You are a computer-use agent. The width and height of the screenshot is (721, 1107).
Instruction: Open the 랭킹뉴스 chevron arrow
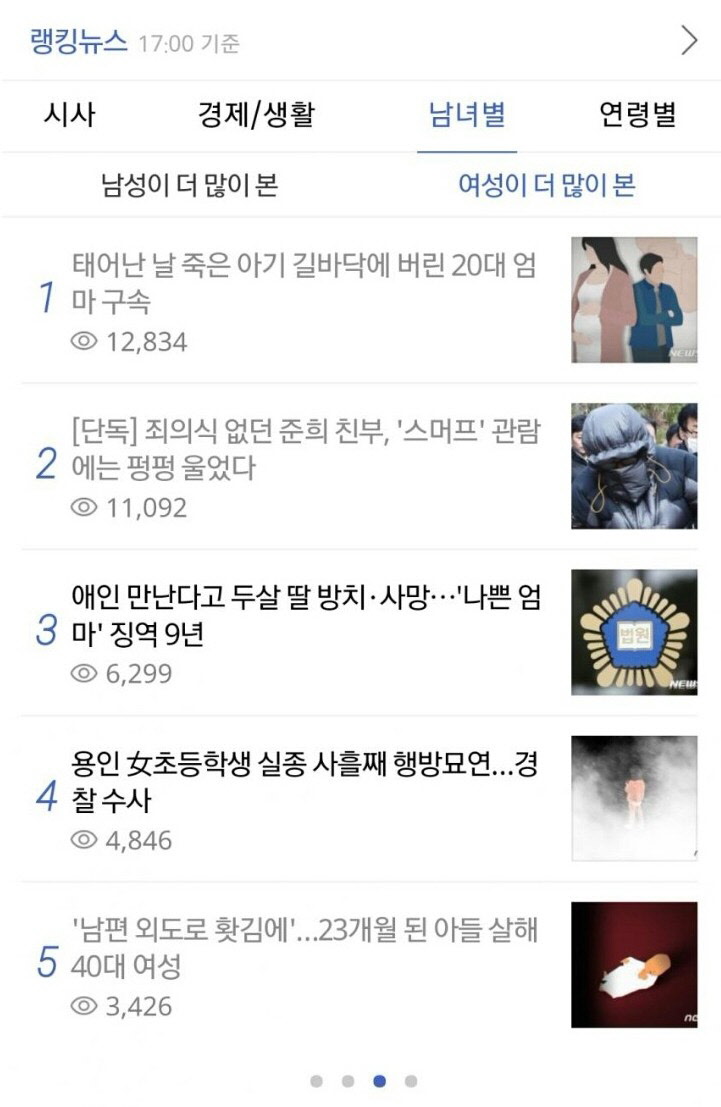(689, 41)
